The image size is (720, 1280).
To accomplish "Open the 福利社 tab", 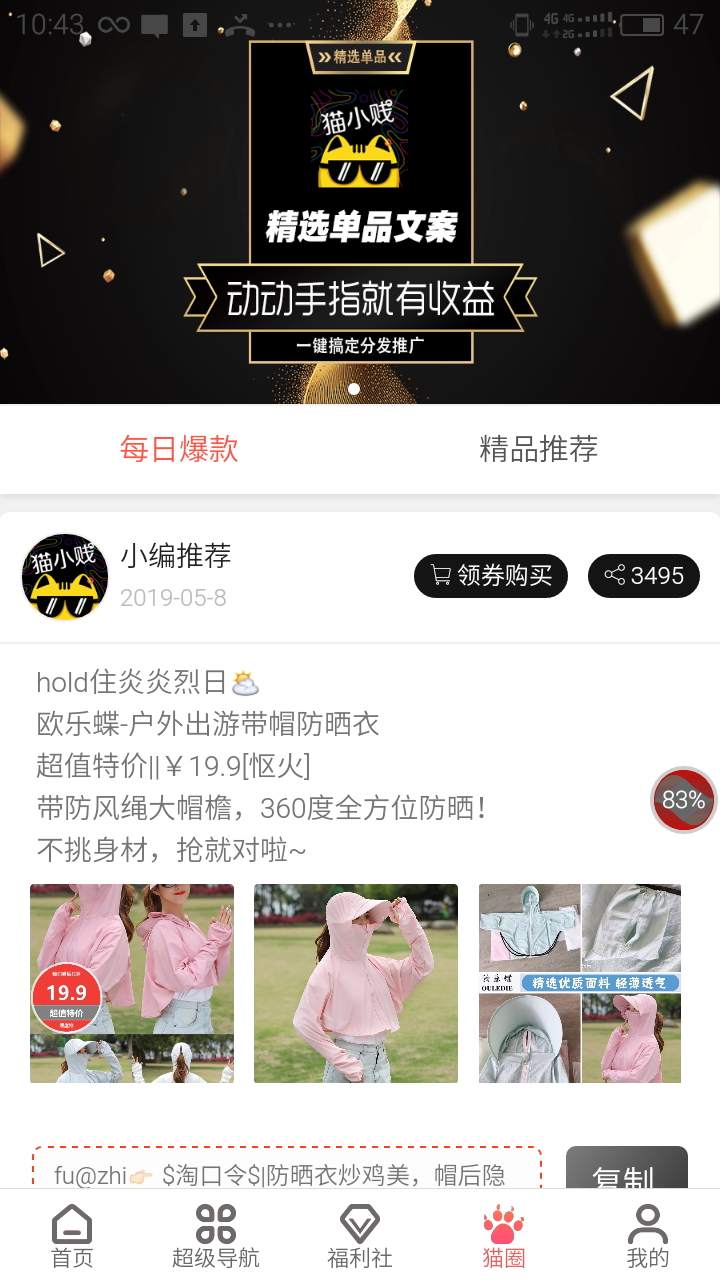I will click(360, 1236).
